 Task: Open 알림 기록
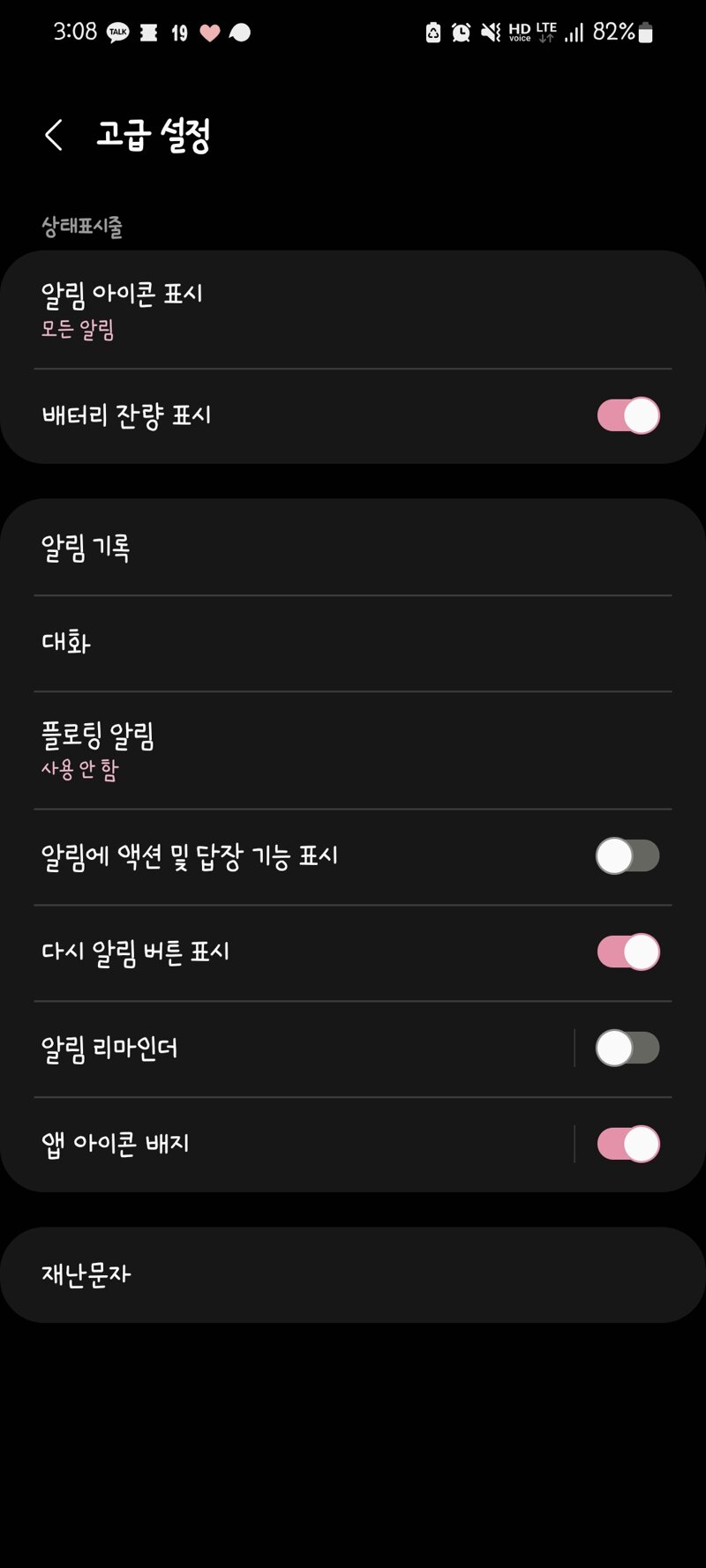tap(353, 548)
